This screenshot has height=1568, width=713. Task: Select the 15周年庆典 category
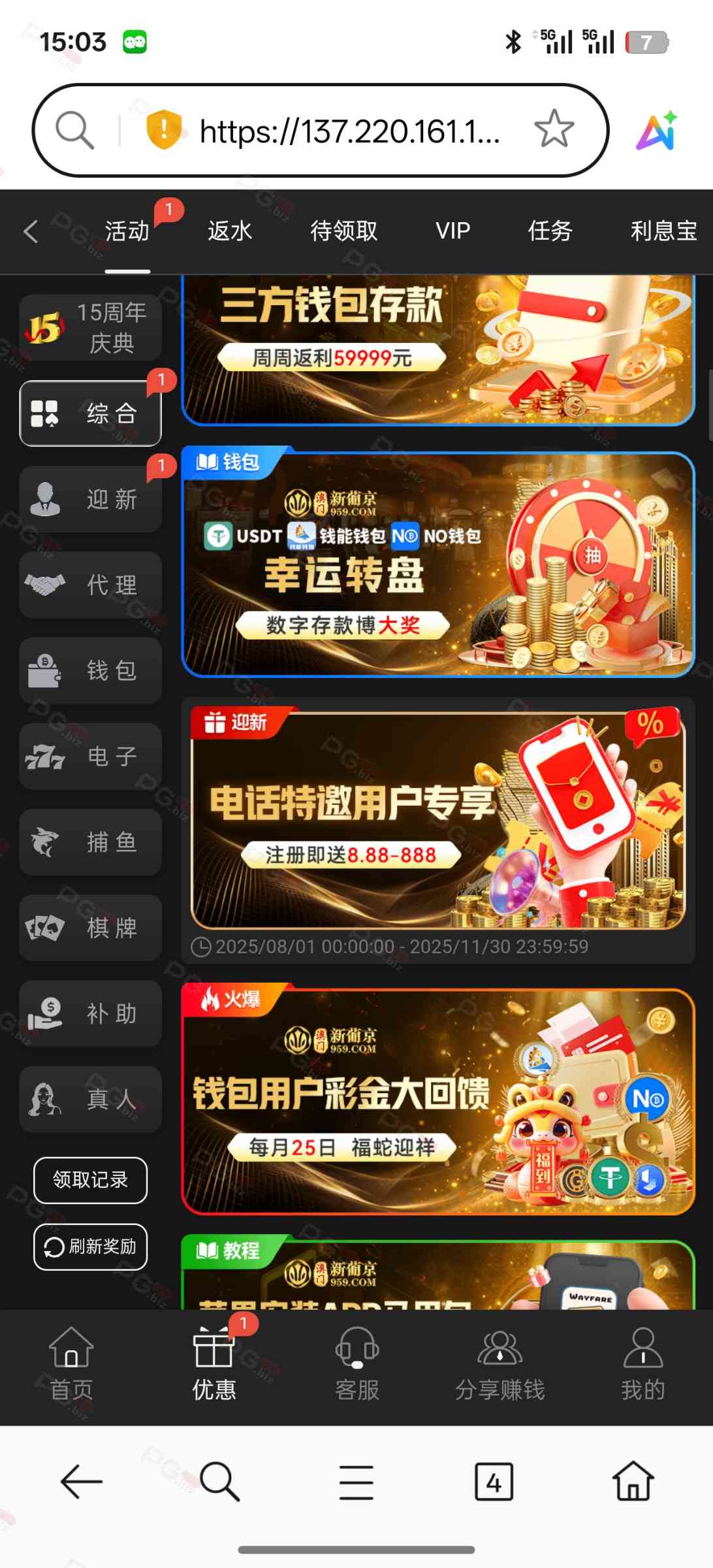point(91,327)
